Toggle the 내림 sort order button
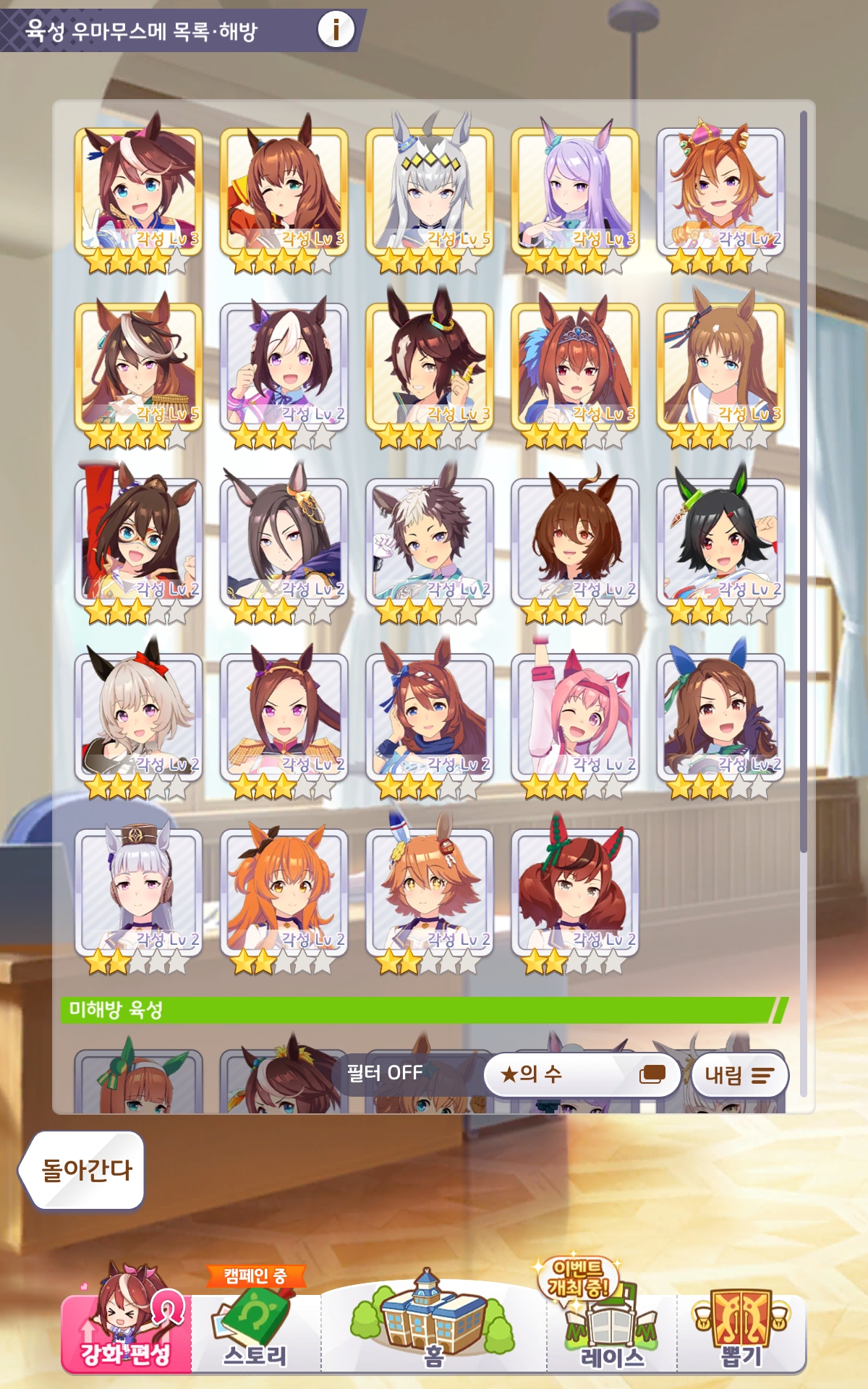The height and width of the screenshot is (1389, 868). [739, 1075]
